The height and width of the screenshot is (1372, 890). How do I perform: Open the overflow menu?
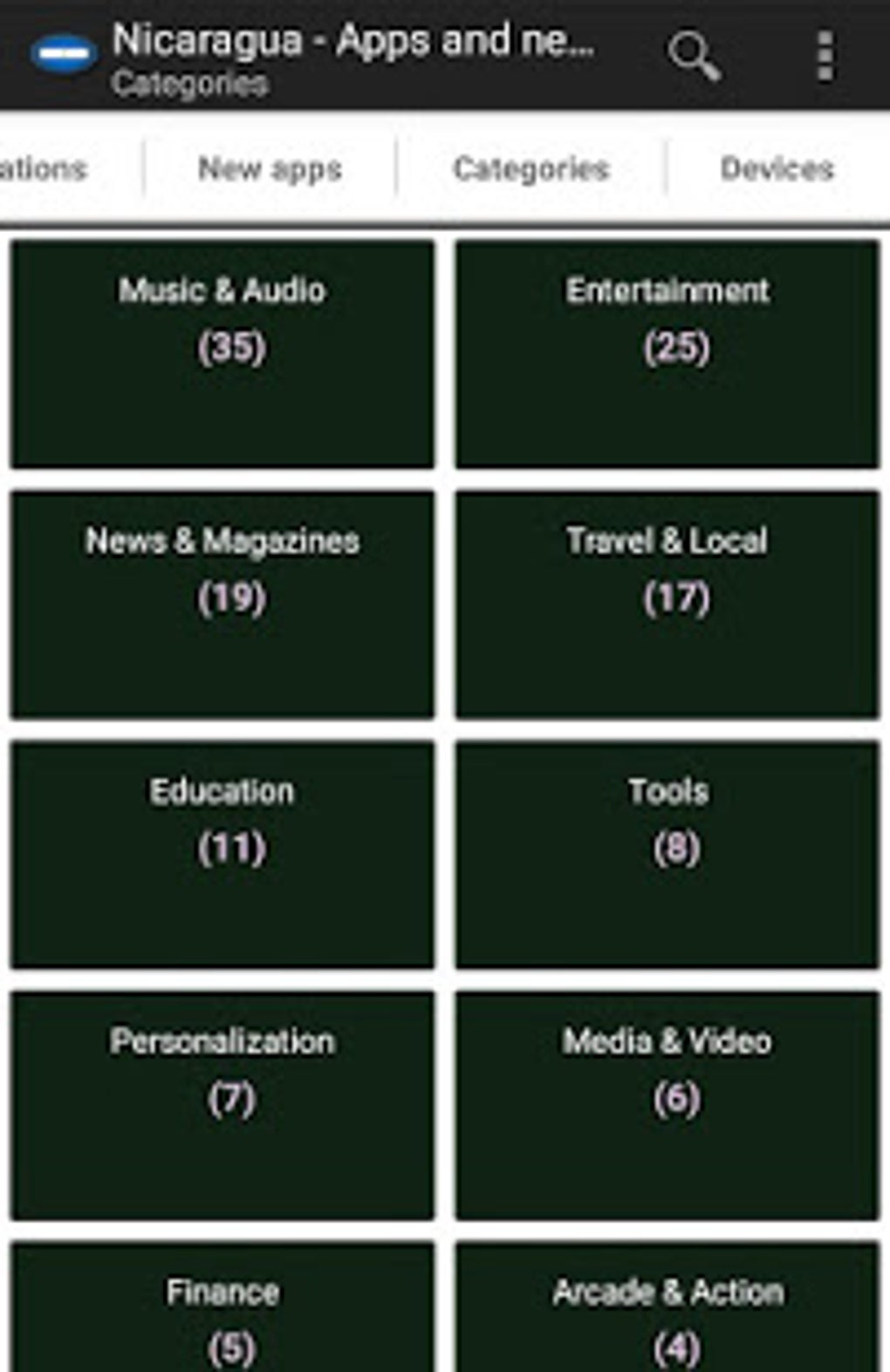click(x=825, y=56)
